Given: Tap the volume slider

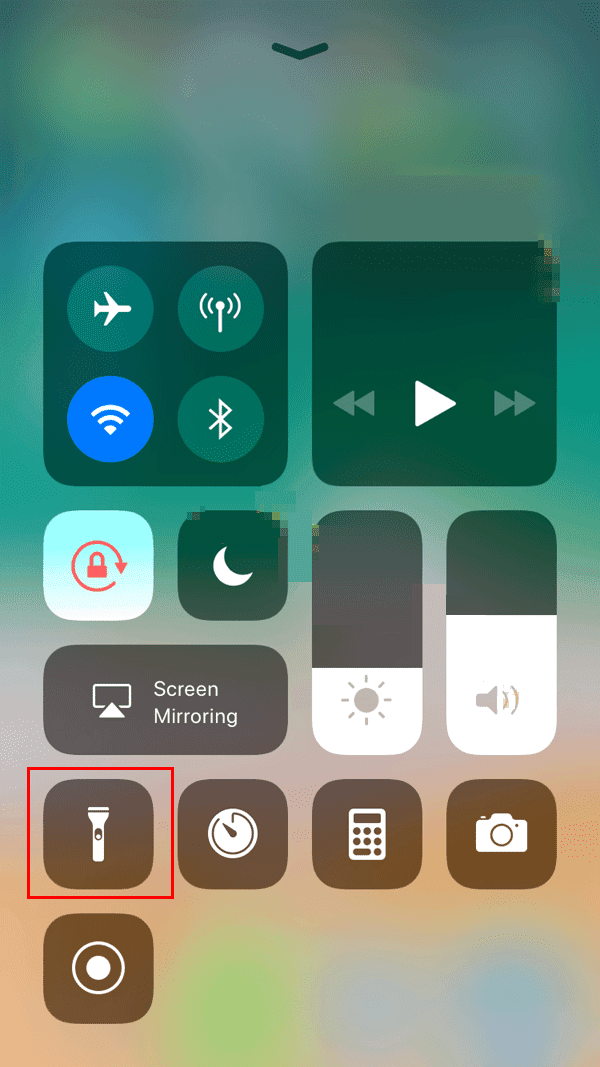Looking at the screenshot, I should [x=501, y=632].
